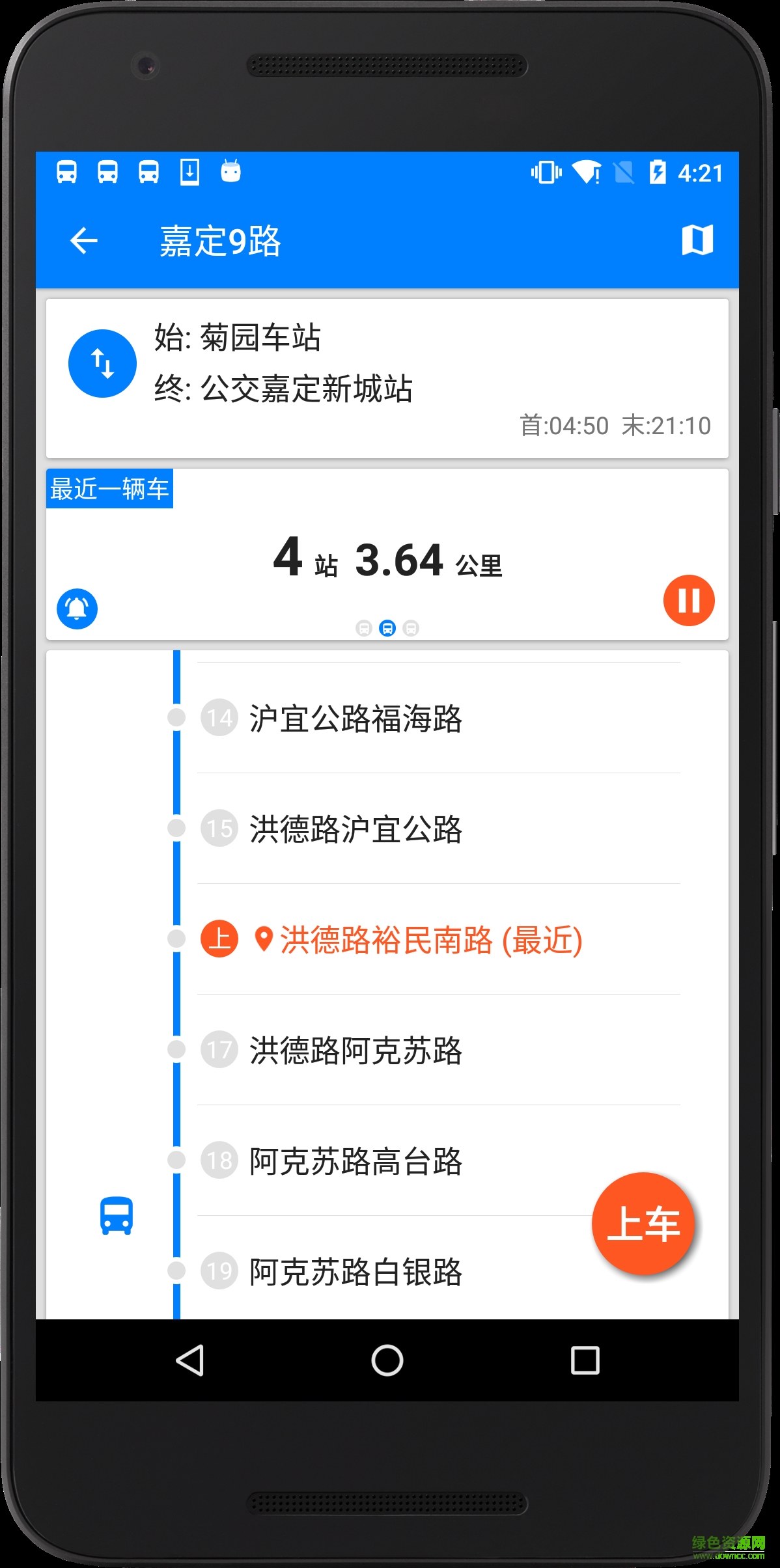Image resolution: width=780 pixels, height=1568 pixels.
Task: Set the arrival reminder bell
Action: coord(77,609)
